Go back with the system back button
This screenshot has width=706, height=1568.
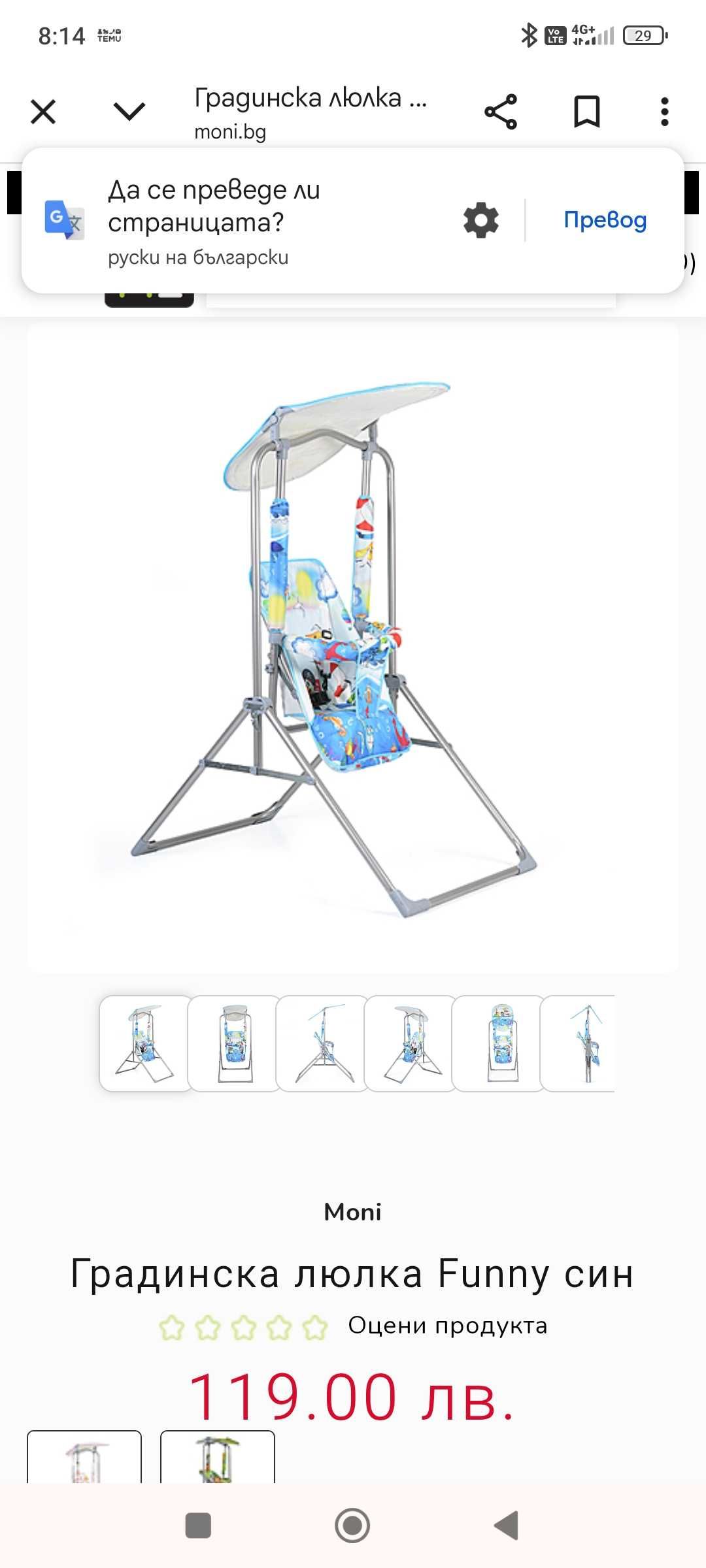click(507, 1526)
